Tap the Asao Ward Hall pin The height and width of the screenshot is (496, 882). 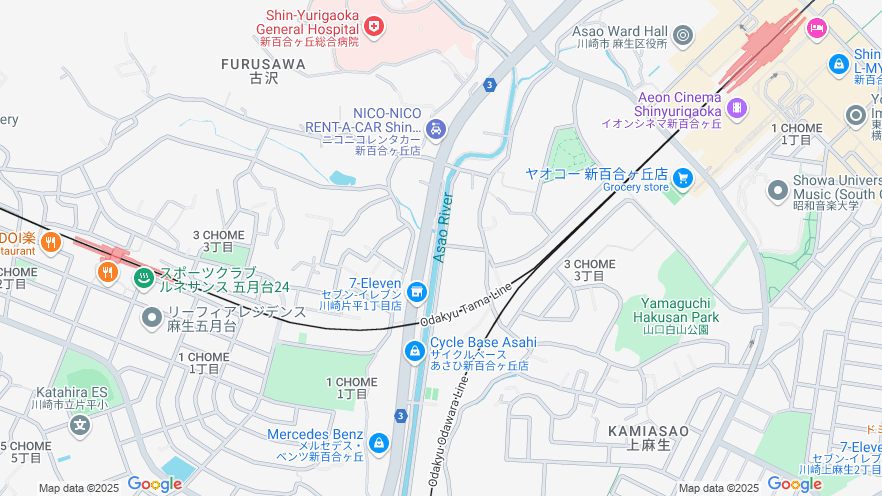683,37
